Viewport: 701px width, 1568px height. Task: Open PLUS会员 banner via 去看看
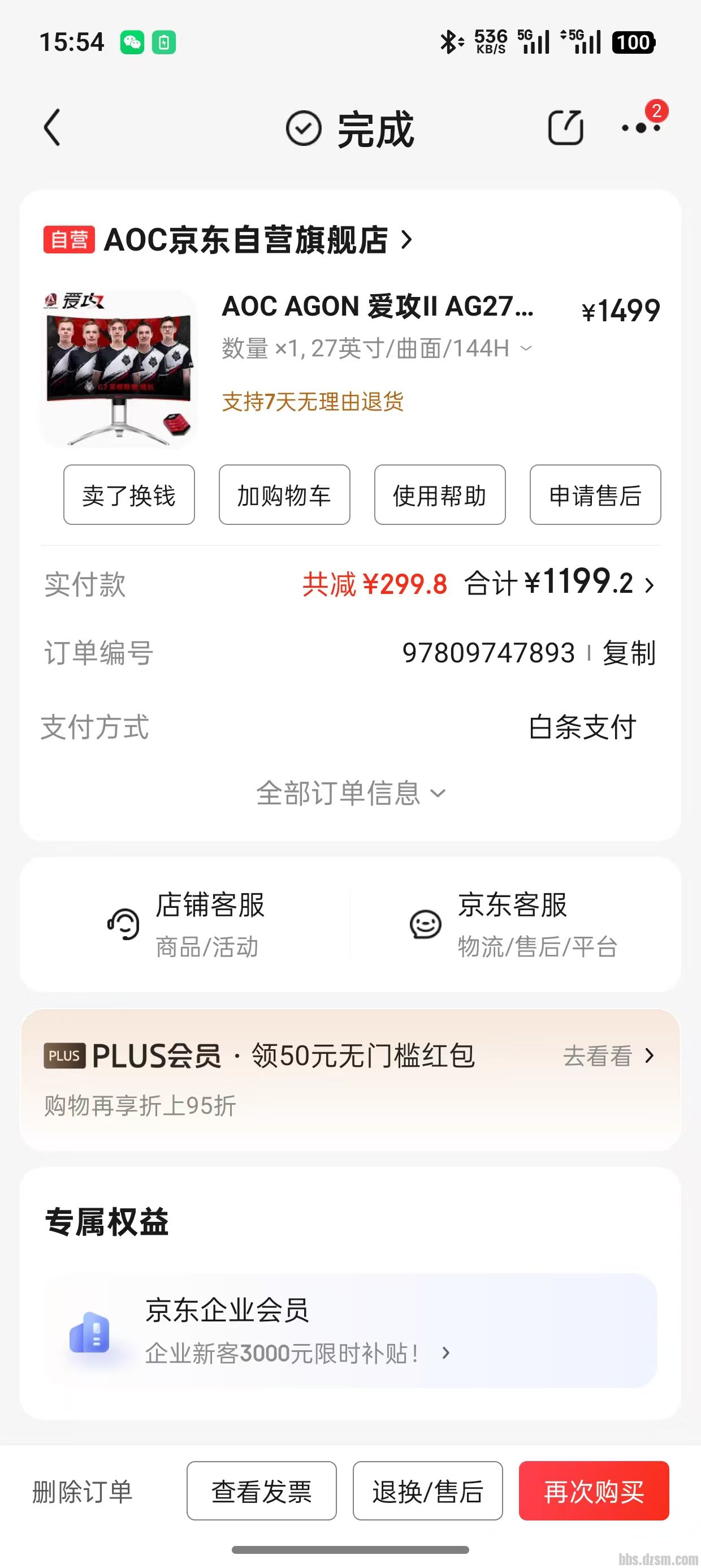click(608, 1056)
